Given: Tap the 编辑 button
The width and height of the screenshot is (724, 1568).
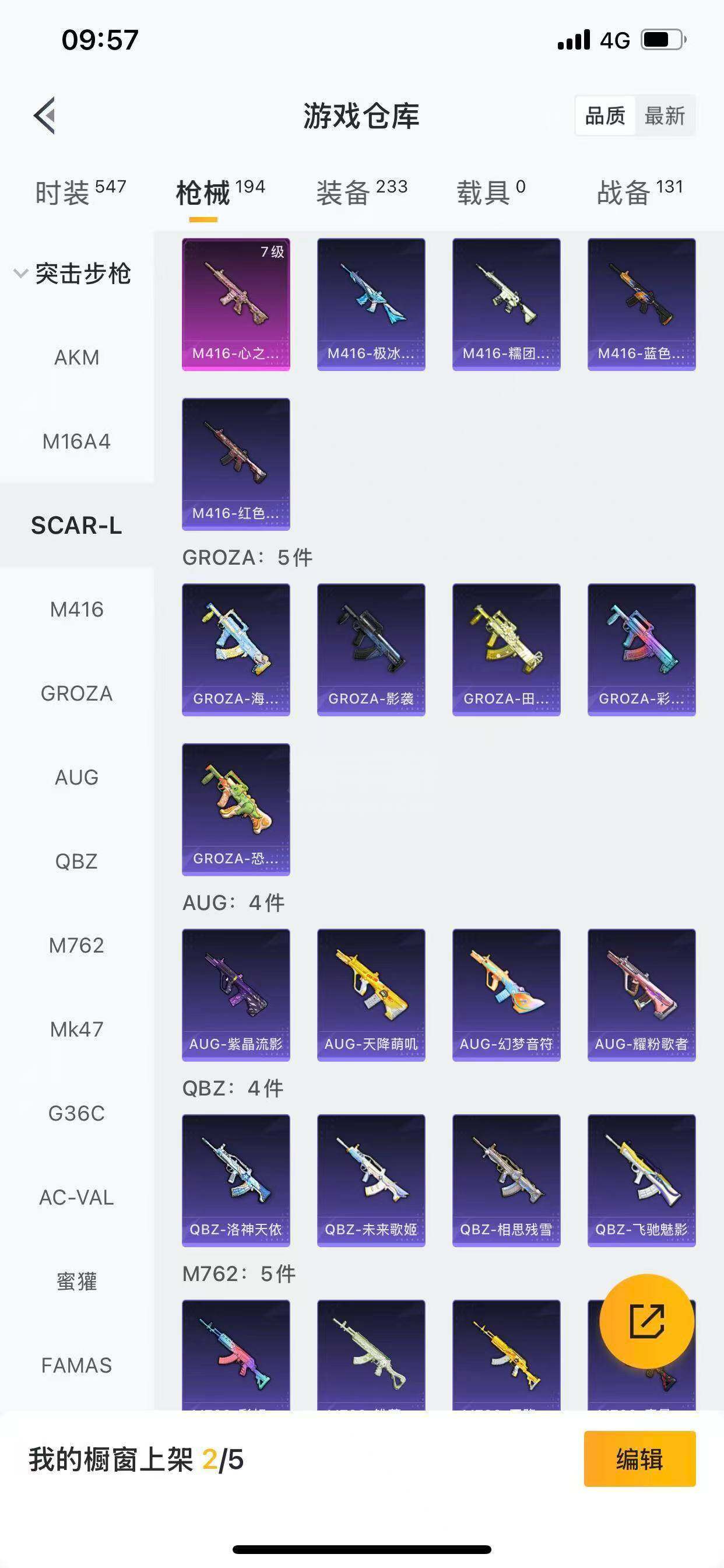Looking at the screenshot, I should [x=639, y=1459].
